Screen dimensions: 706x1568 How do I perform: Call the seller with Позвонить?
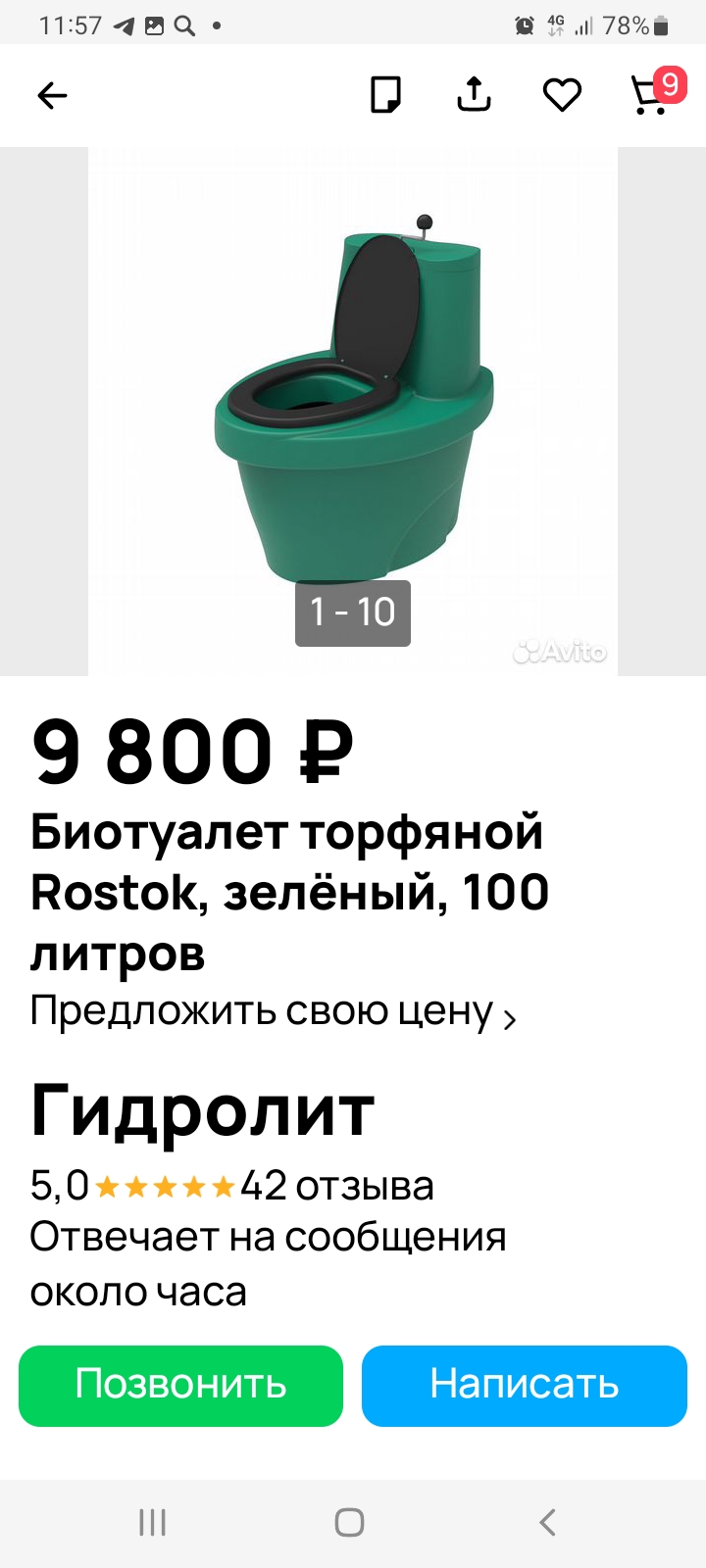click(x=180, y=1385)
